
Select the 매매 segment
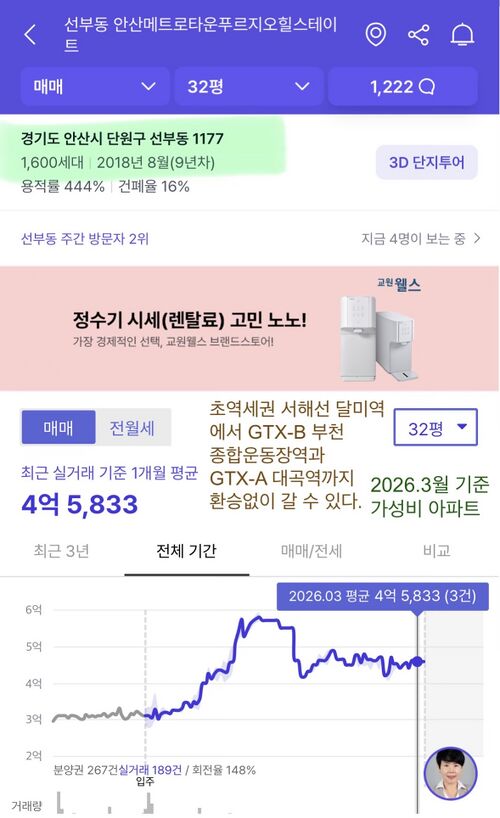[58, 428]
